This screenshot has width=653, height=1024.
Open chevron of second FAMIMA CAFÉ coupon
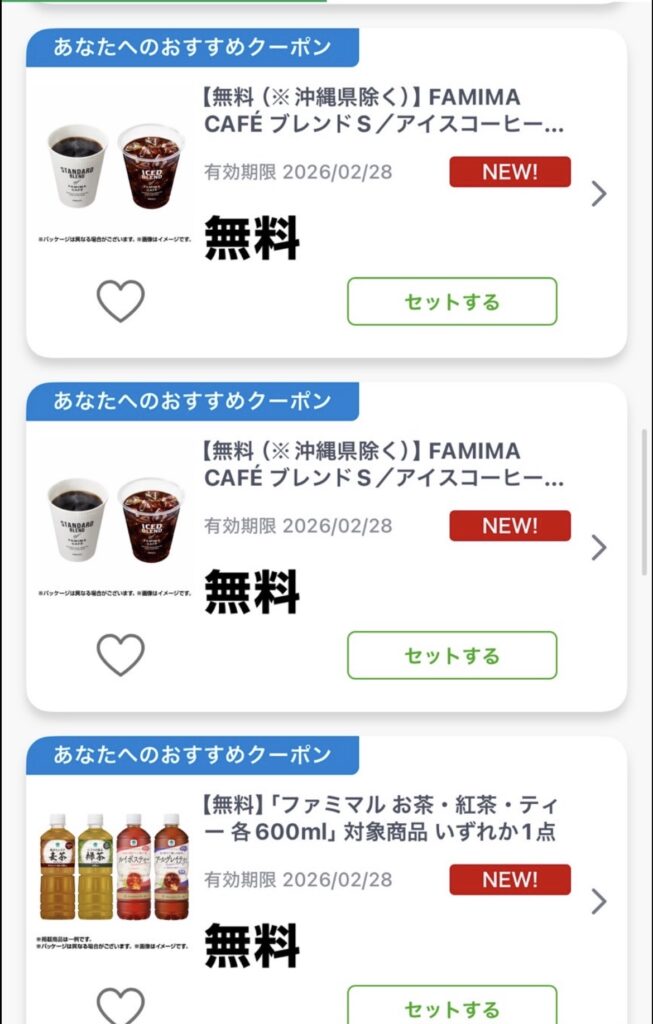(599, 547)
